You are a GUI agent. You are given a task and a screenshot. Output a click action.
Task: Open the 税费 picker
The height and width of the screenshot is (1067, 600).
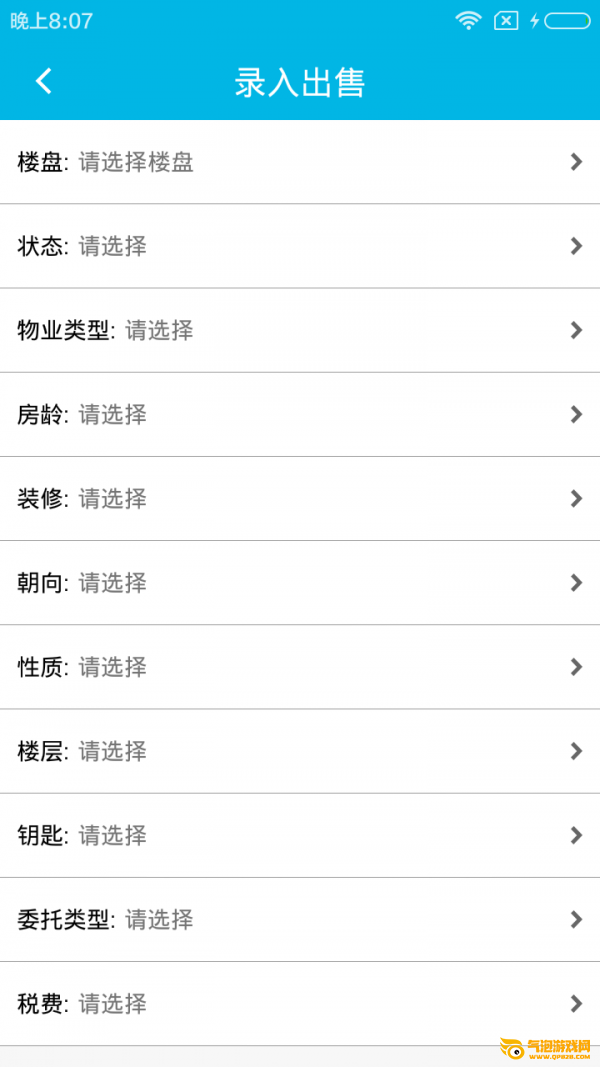point(300,1003)
